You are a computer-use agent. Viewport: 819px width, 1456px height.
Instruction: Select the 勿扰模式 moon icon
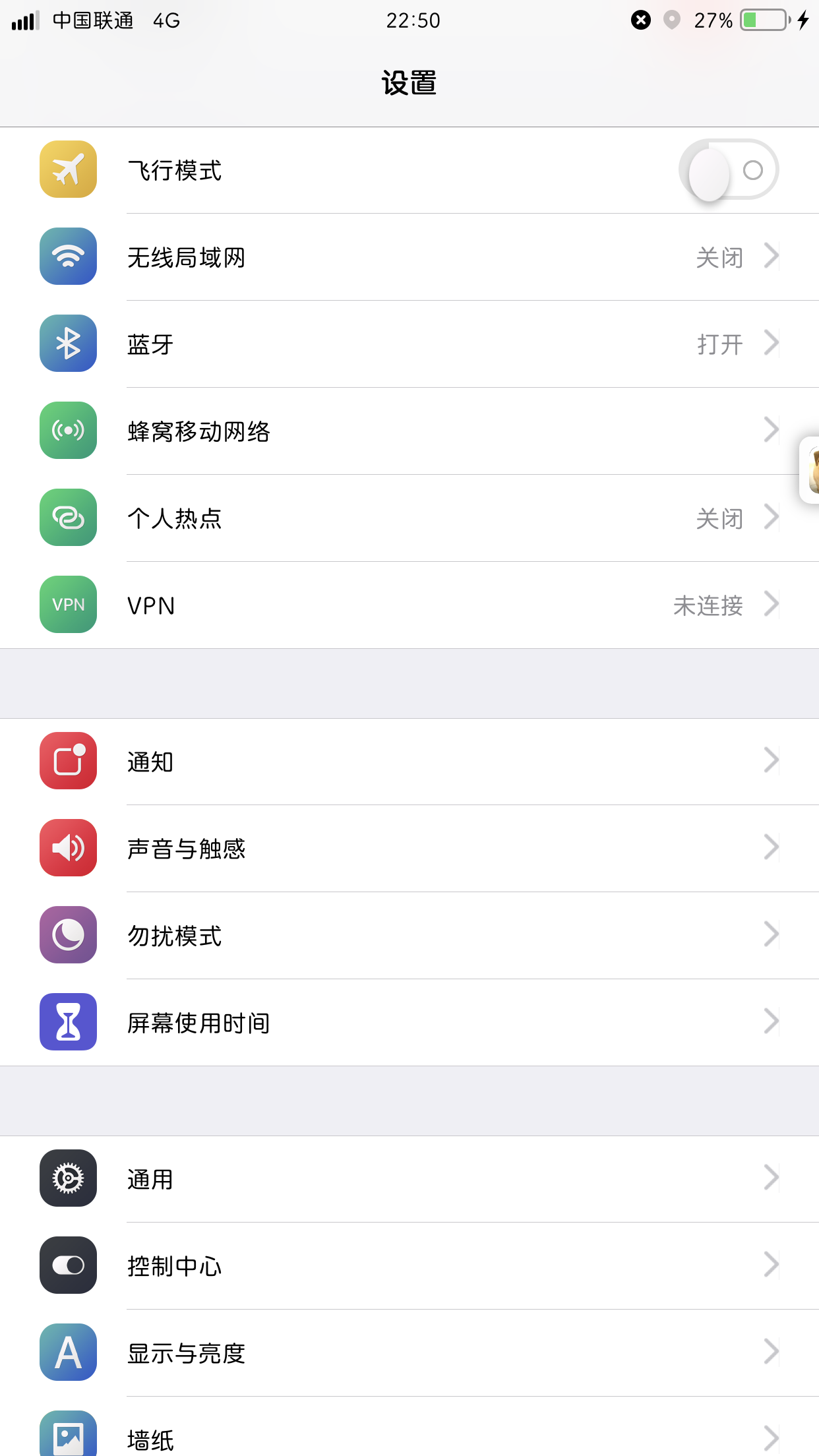[x=68, y=934]
